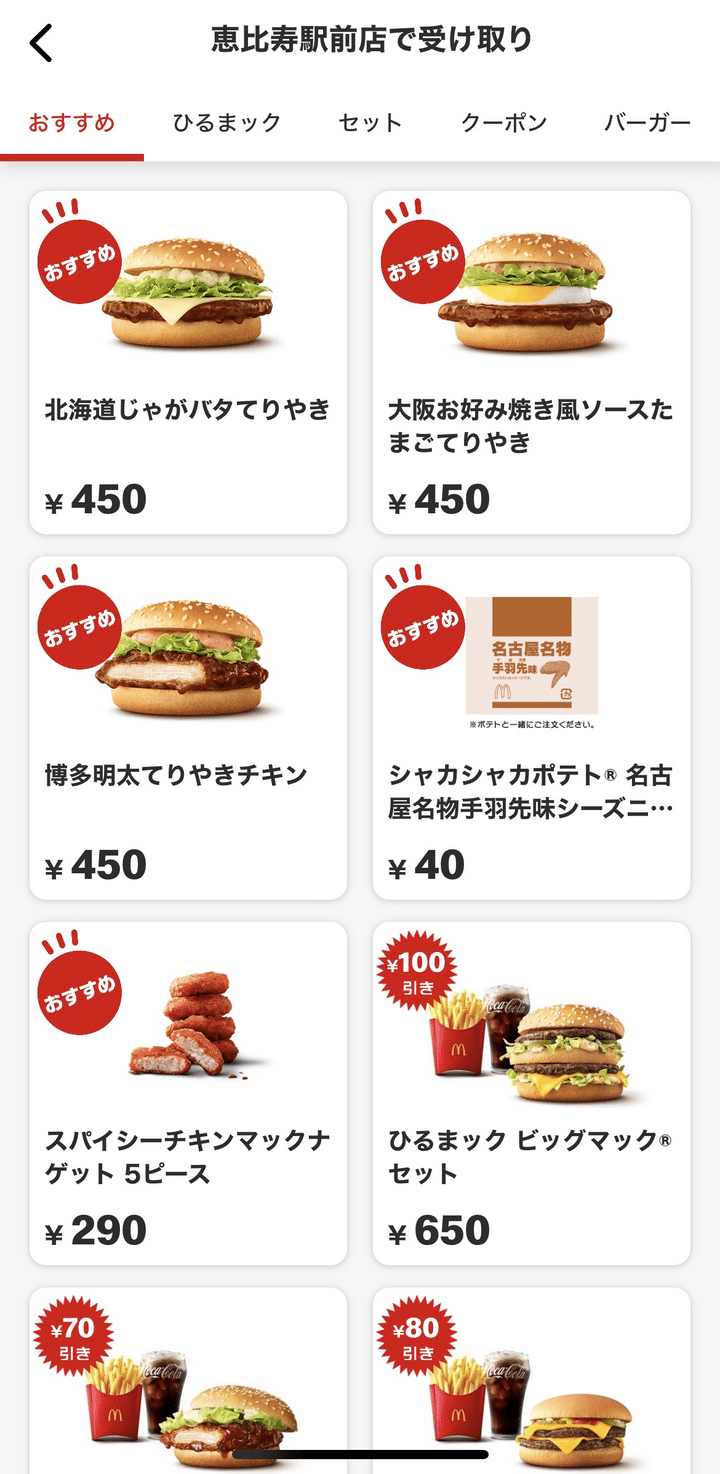Tap the ¥70引き set card
720x1474 pixels.
click(x=188, y=1380)
